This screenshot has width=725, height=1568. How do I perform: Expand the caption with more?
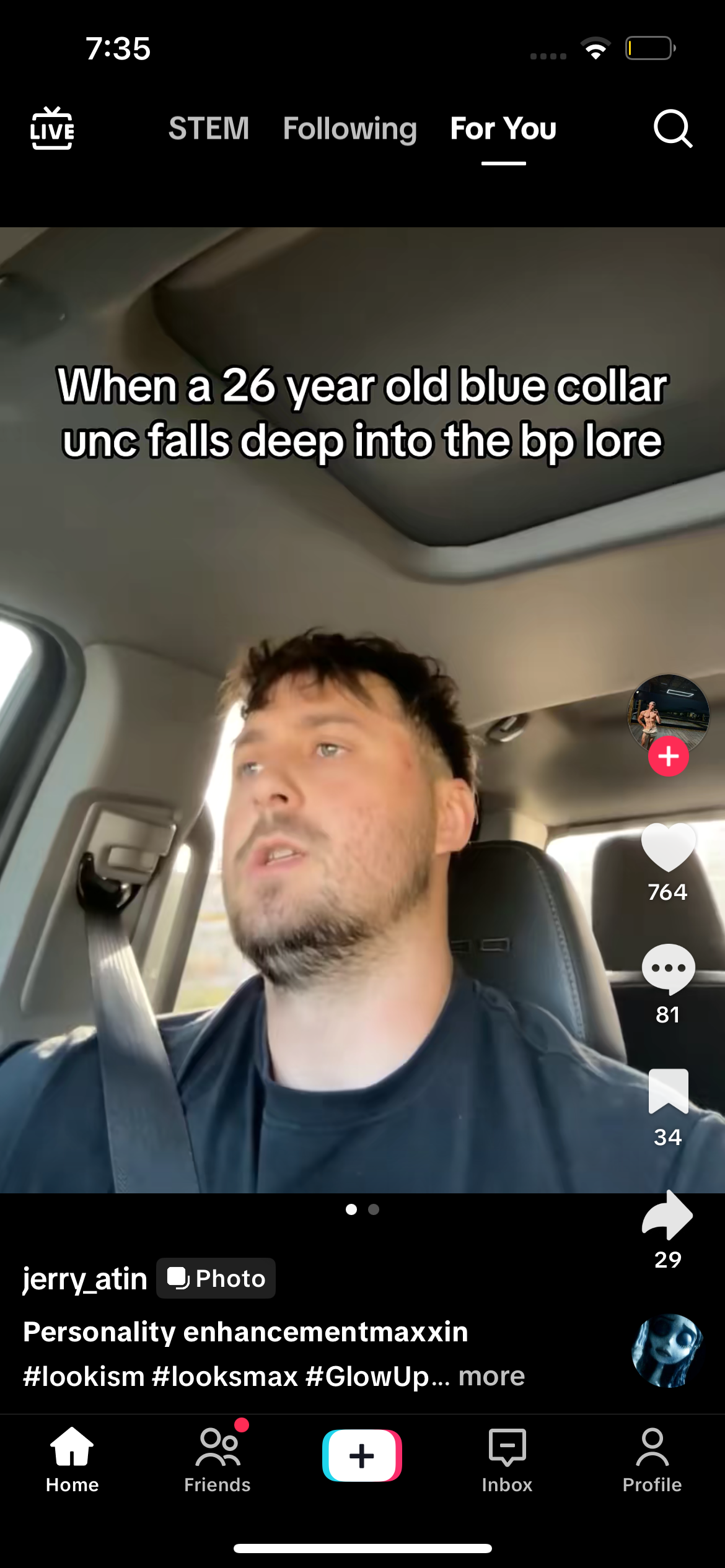click(x=491, y=1376)
